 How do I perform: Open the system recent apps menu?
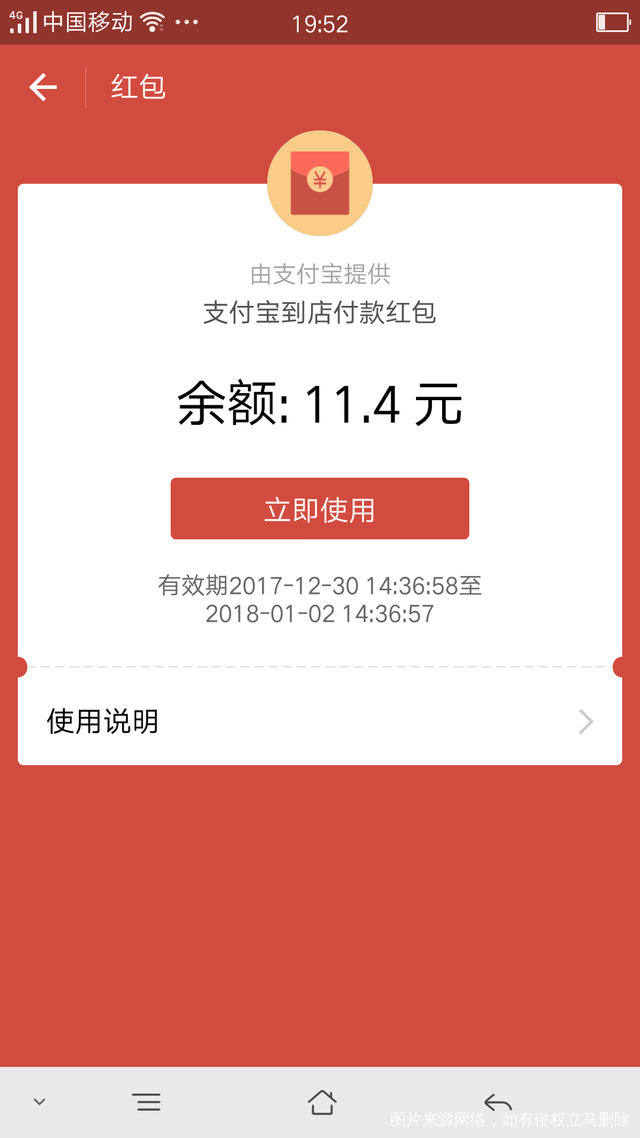[x=146, y=1102]
